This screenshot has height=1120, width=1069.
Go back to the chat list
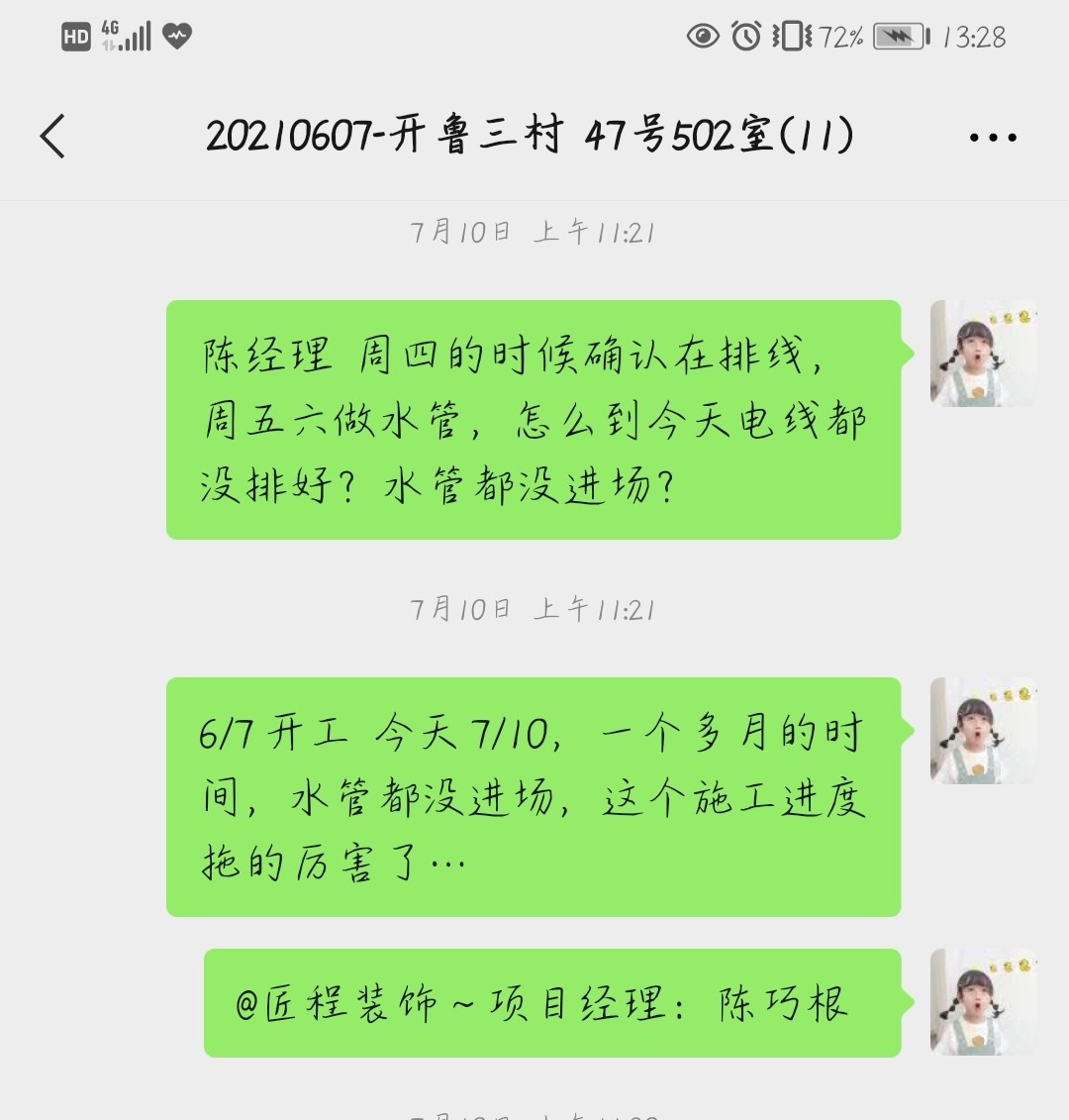click(53, 136)
